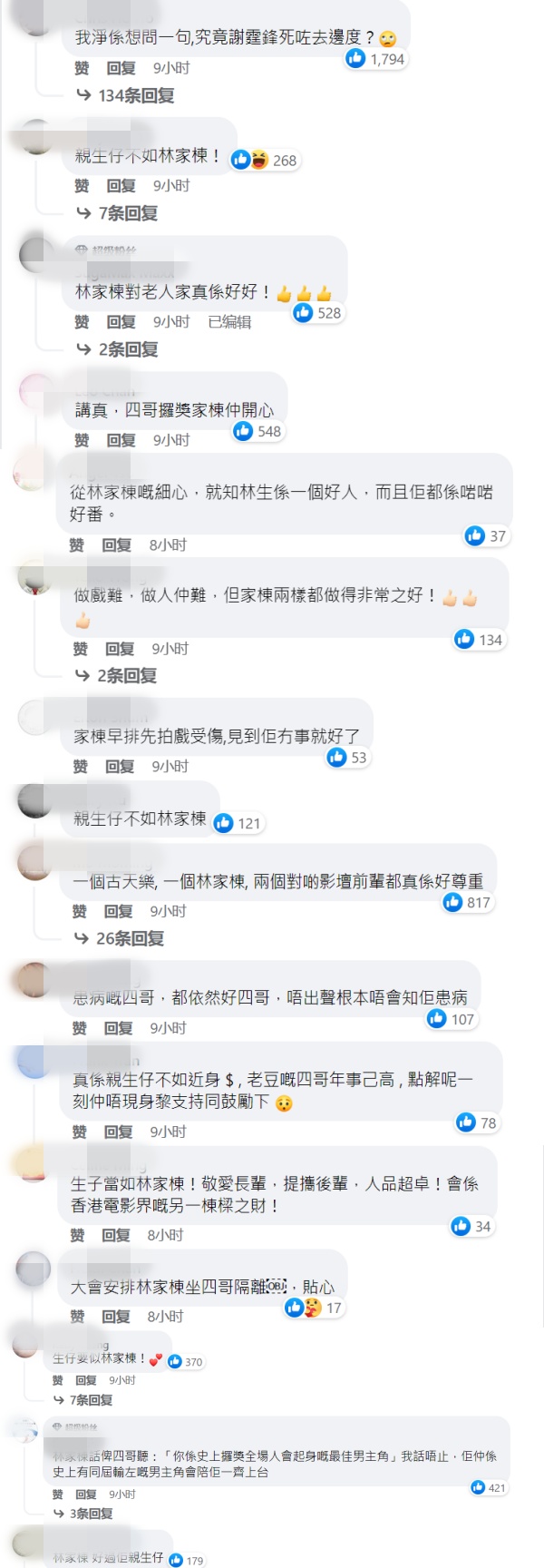View the 421 reactions on 最佳男主角 comment
Screen dimensions: 544x1568
click(489, 1487)
